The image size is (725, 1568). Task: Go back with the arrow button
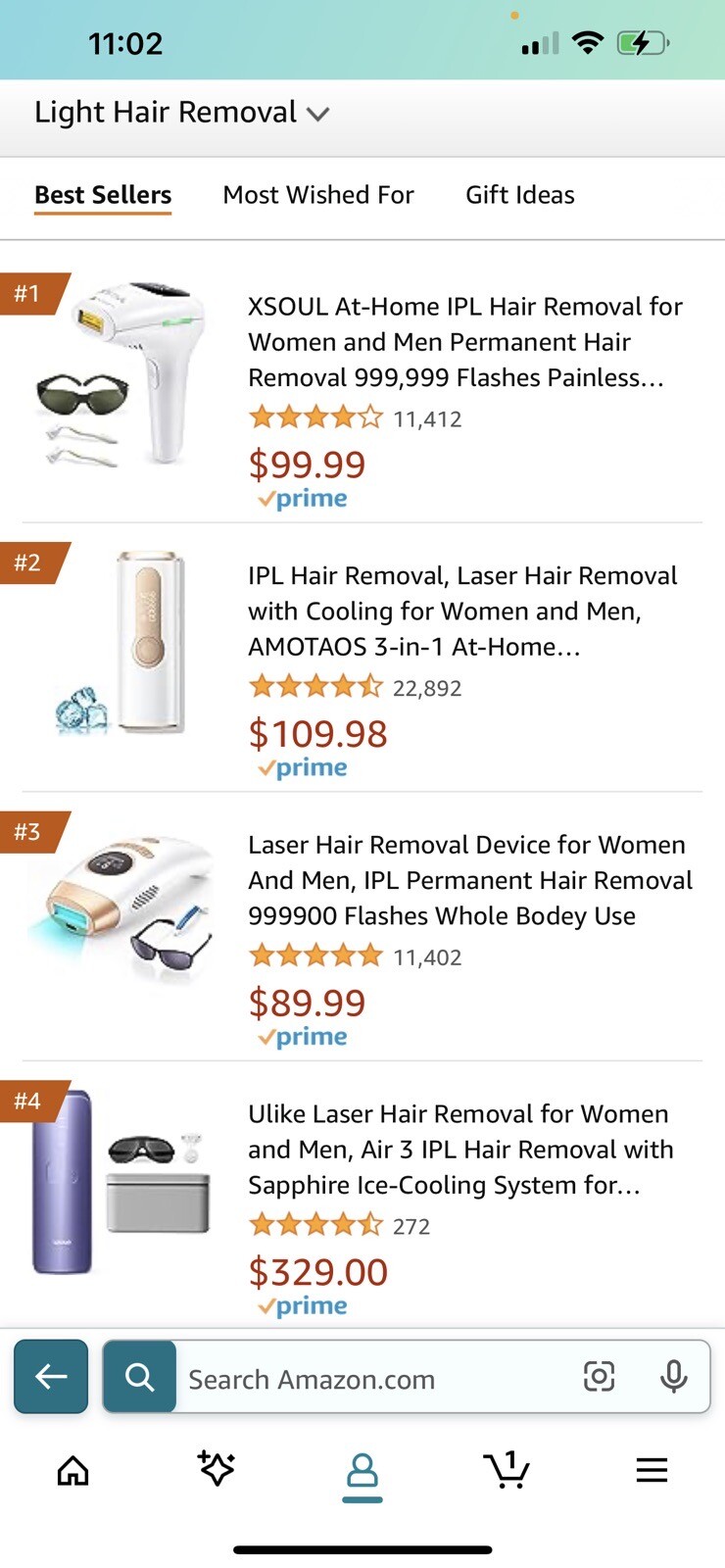[51, 1377]
